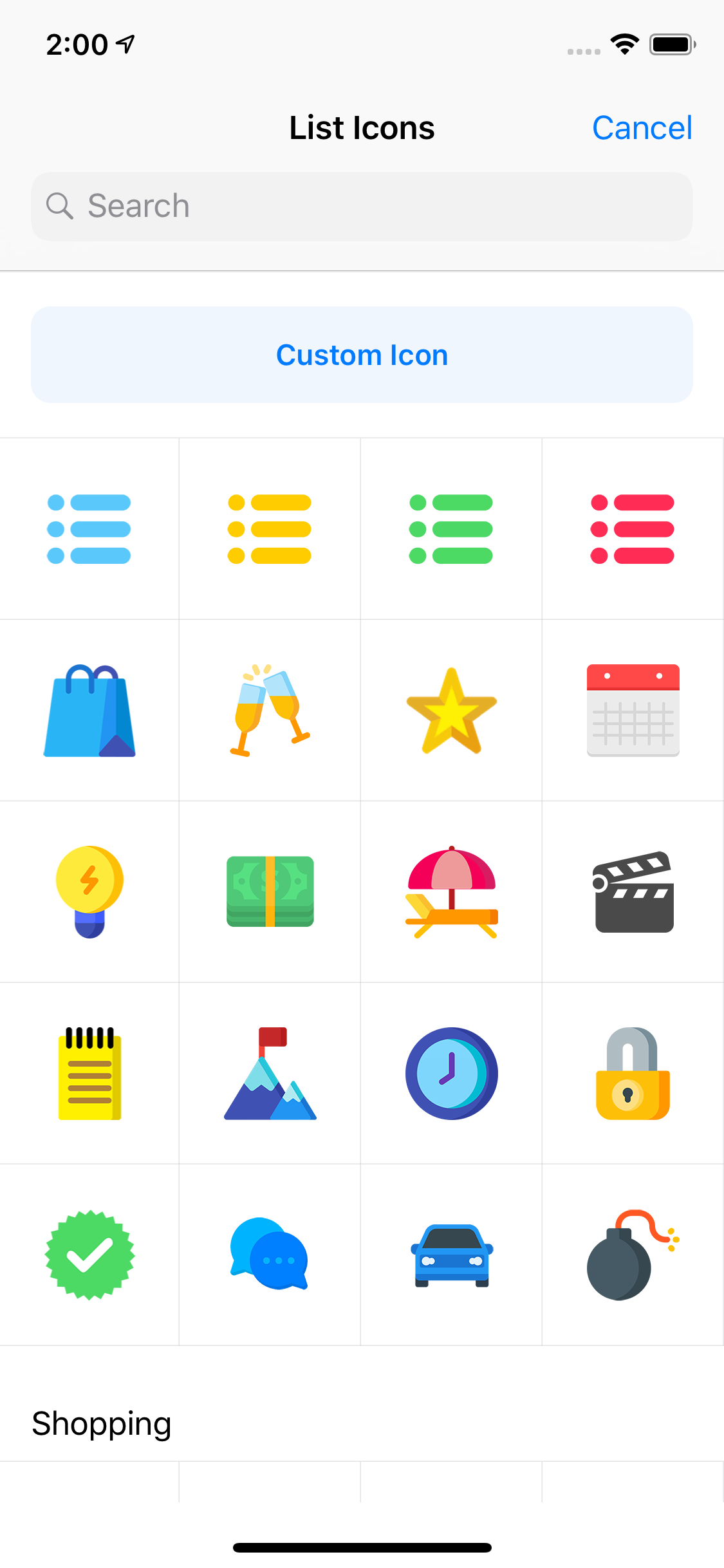Focus the Search field
The width and height of the screenshot is (724, 1568).
pos(362,207)
